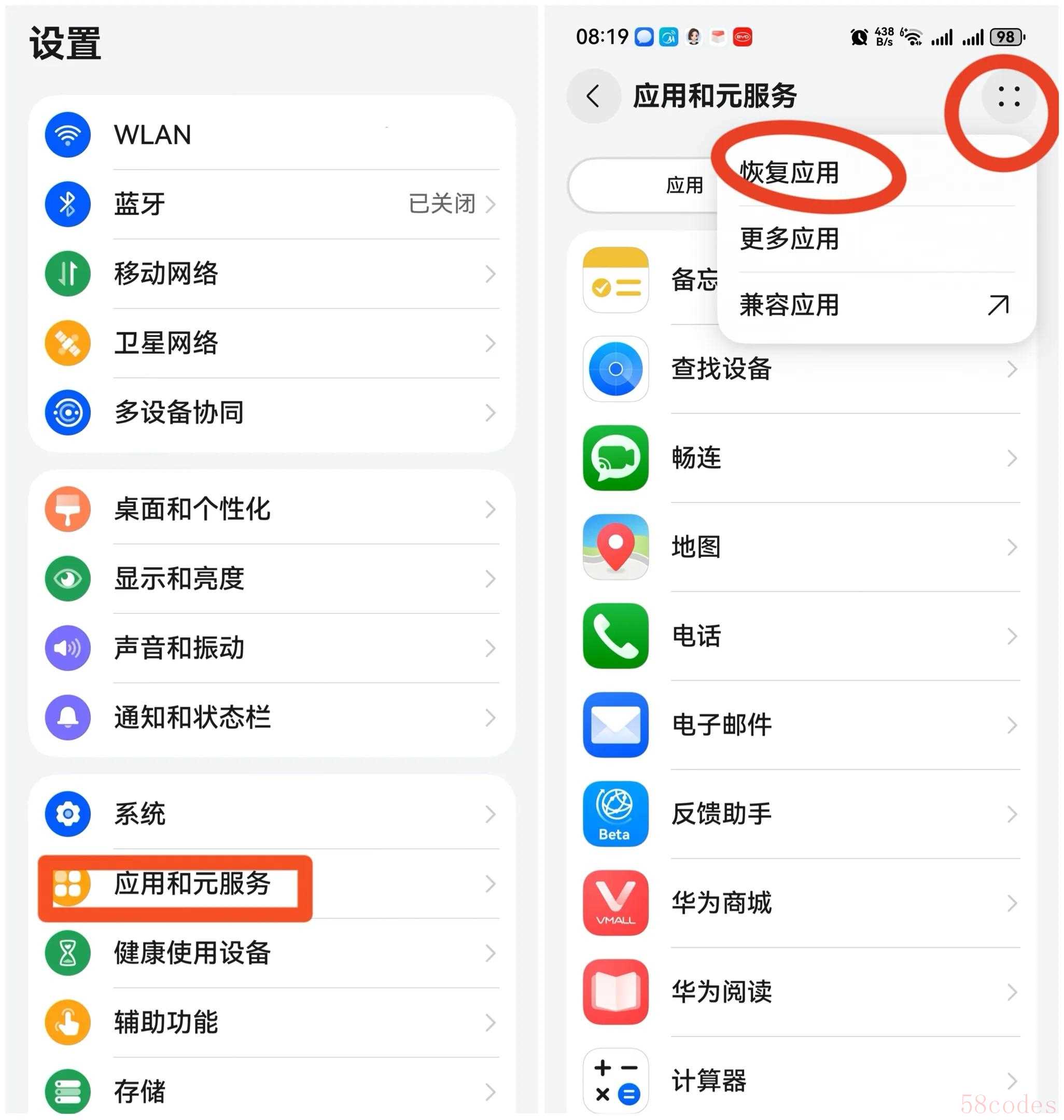Go back using the top-left arrow

(x=593, y=96)
